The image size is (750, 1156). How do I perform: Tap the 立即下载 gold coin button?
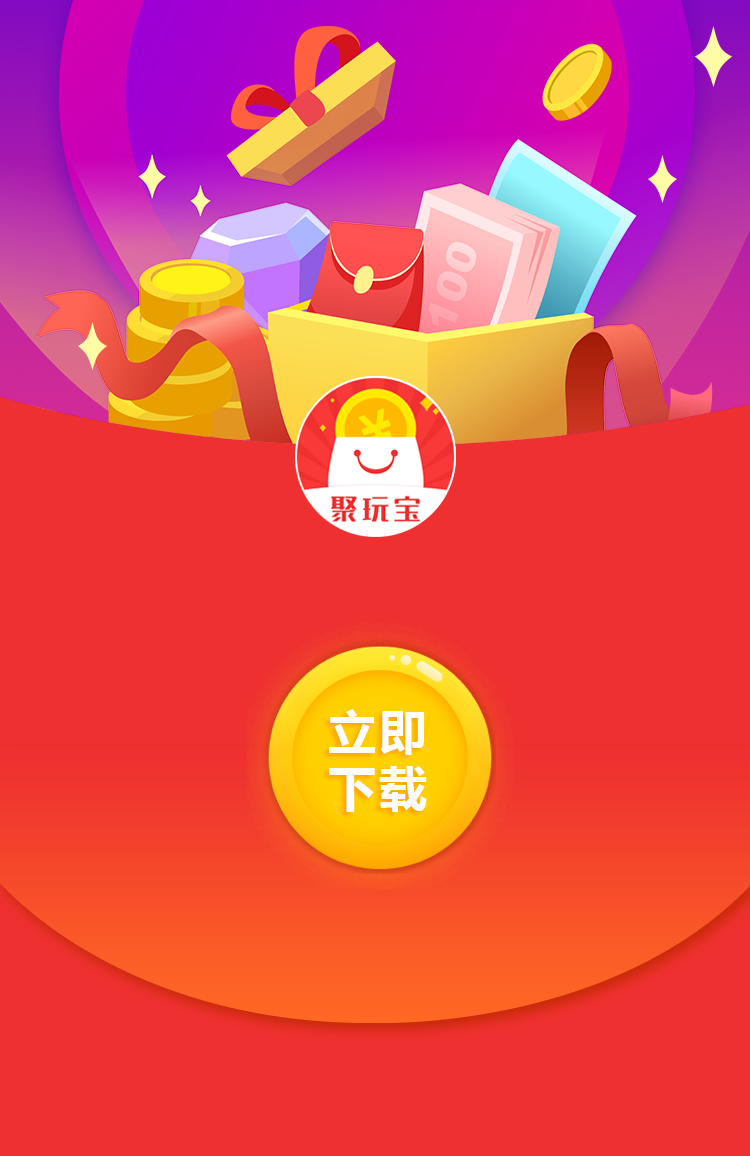point(379,759)
